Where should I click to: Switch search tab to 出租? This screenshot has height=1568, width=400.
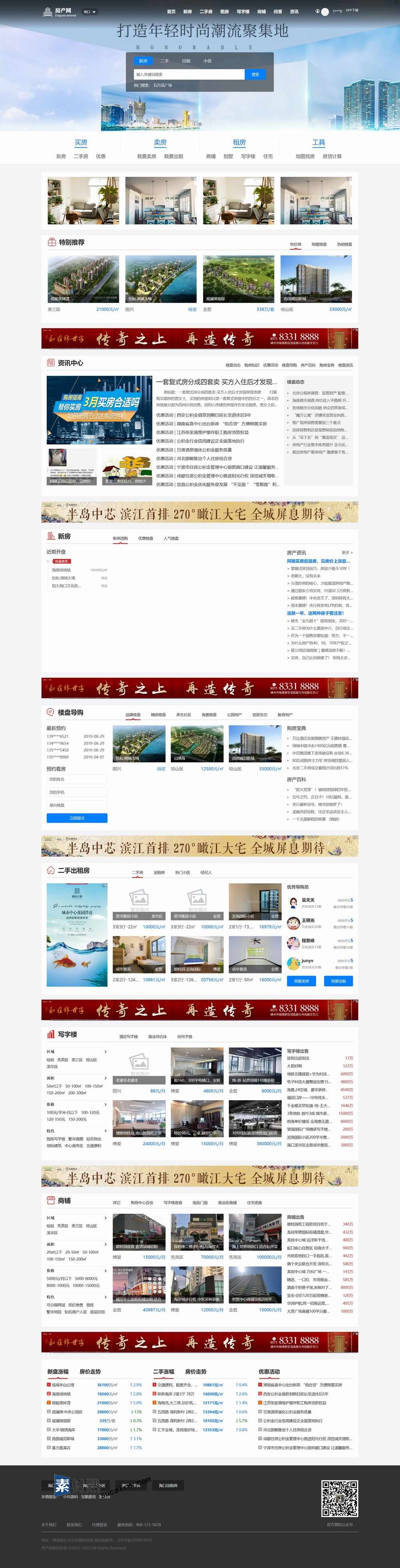coord(186,61)
